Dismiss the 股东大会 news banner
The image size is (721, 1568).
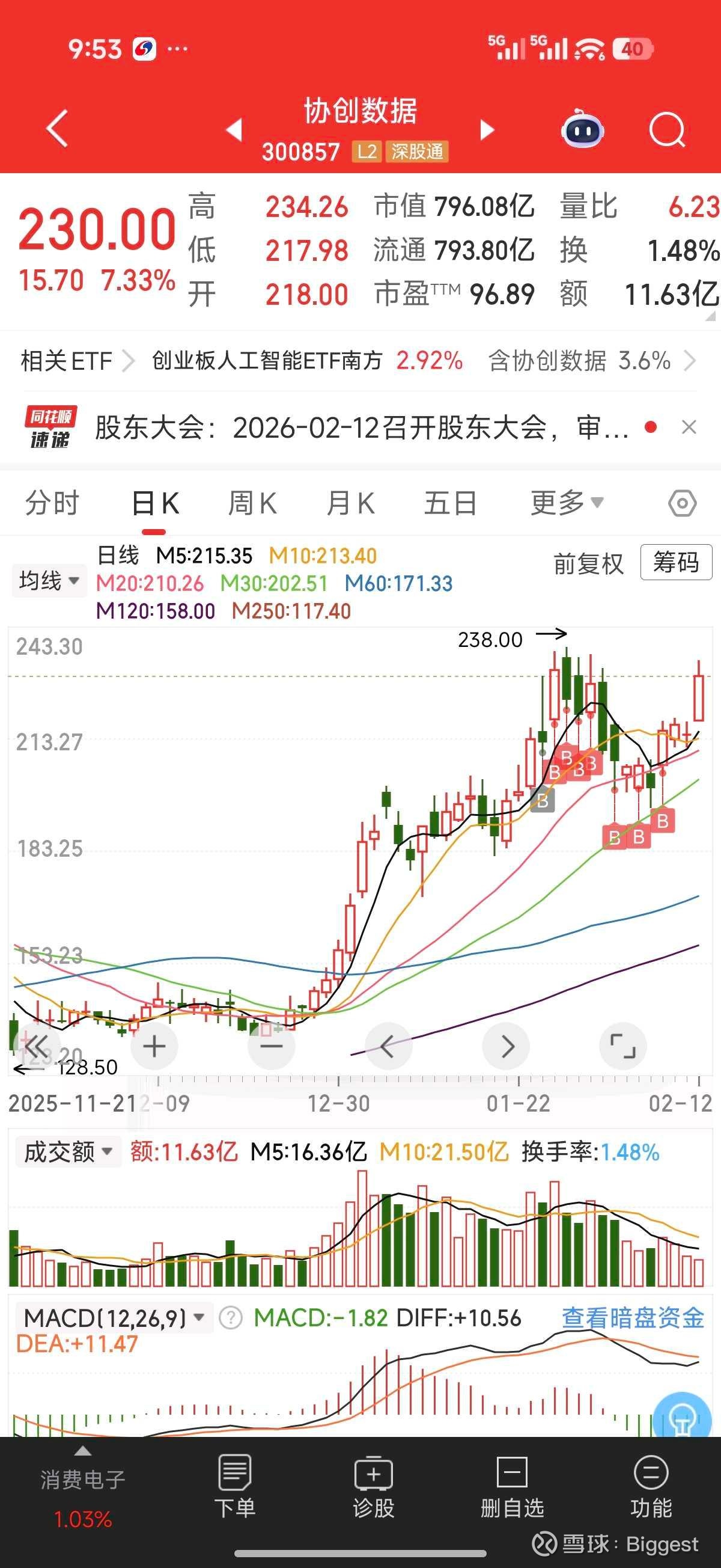(x=689, y=427)
